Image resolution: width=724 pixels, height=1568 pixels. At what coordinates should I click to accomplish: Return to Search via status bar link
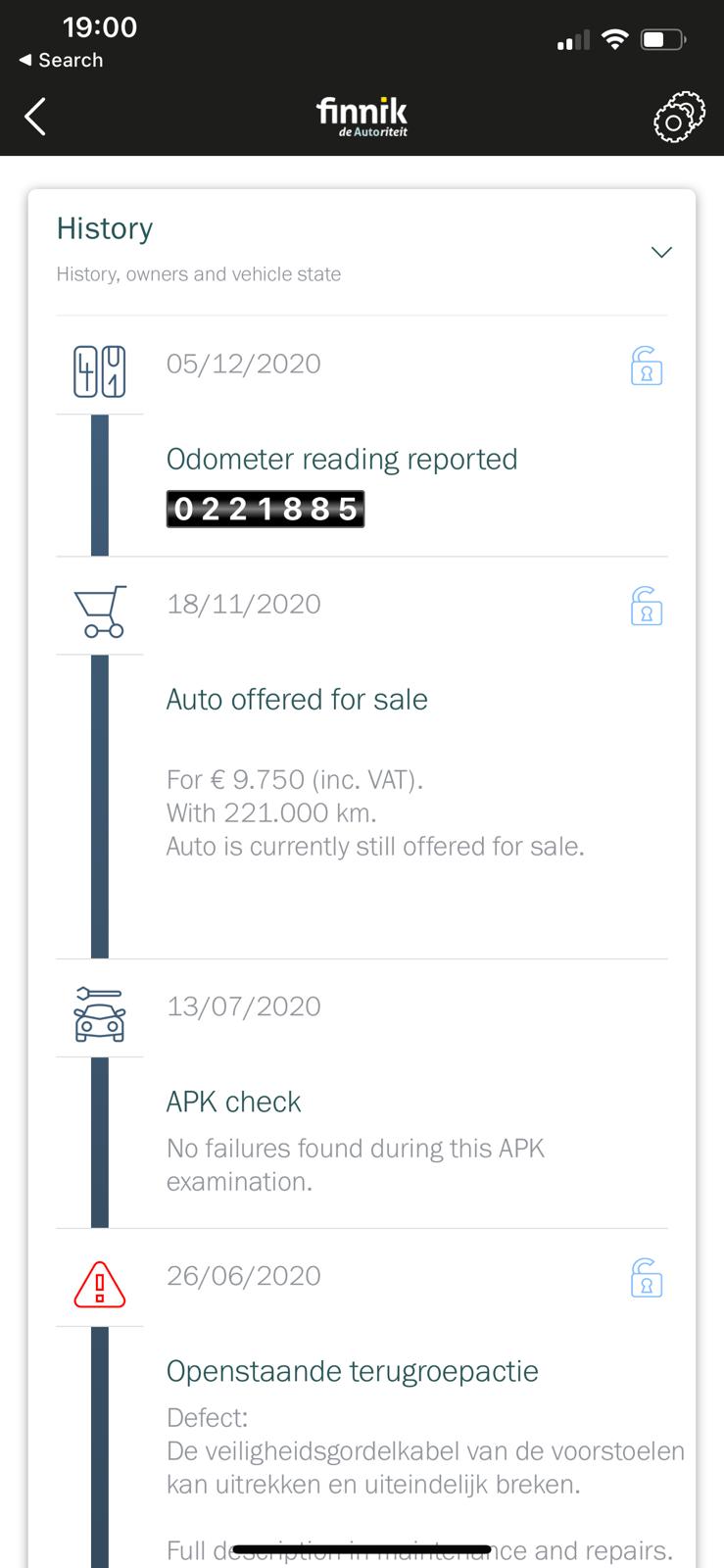pos(61,60)
